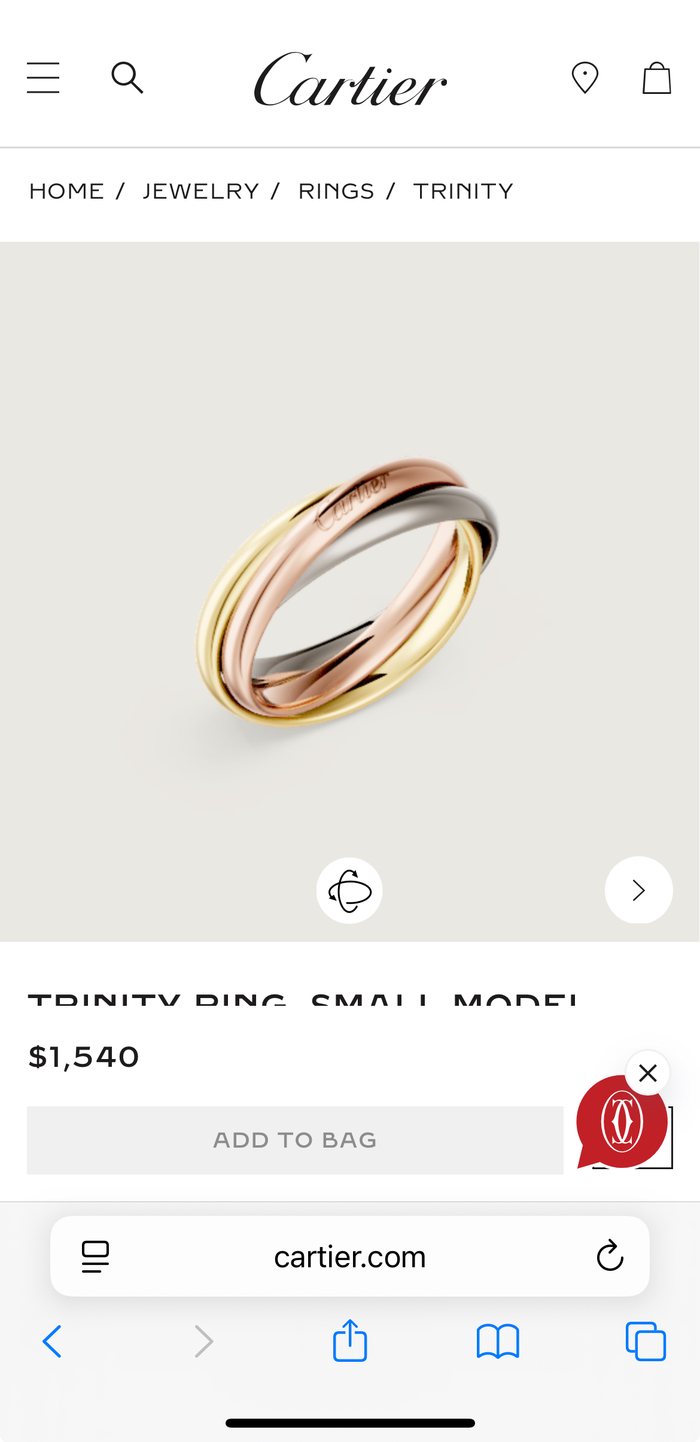The image size is (700, 1442).
Task: Open the shopping bag
Action: (x=656, y=78)
